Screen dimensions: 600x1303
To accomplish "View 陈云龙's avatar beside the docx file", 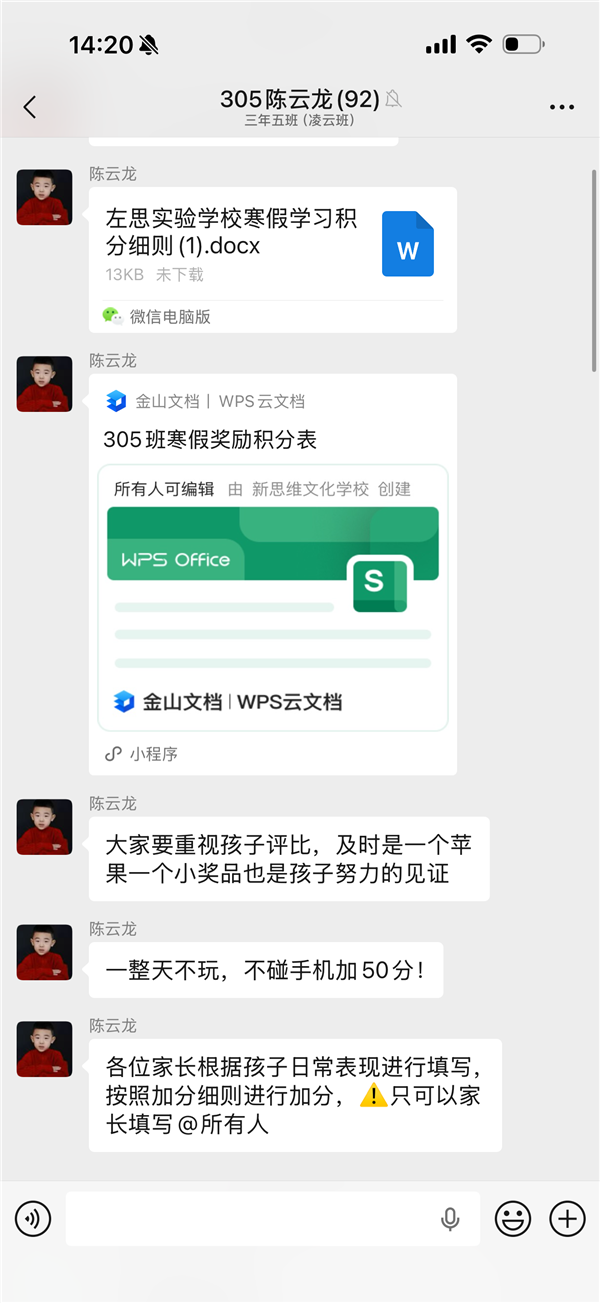I will point(45,197).
